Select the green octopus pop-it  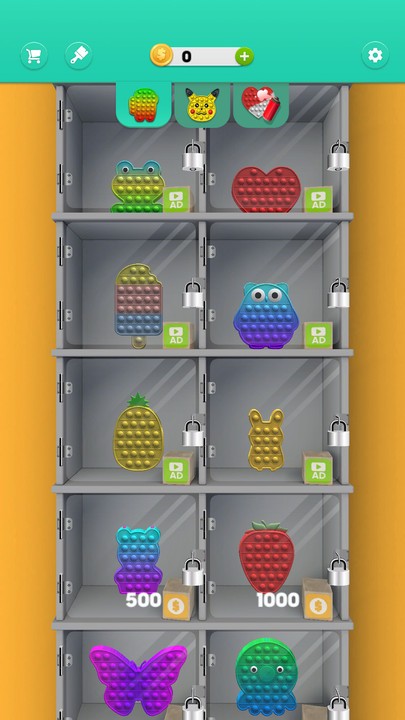266,678
